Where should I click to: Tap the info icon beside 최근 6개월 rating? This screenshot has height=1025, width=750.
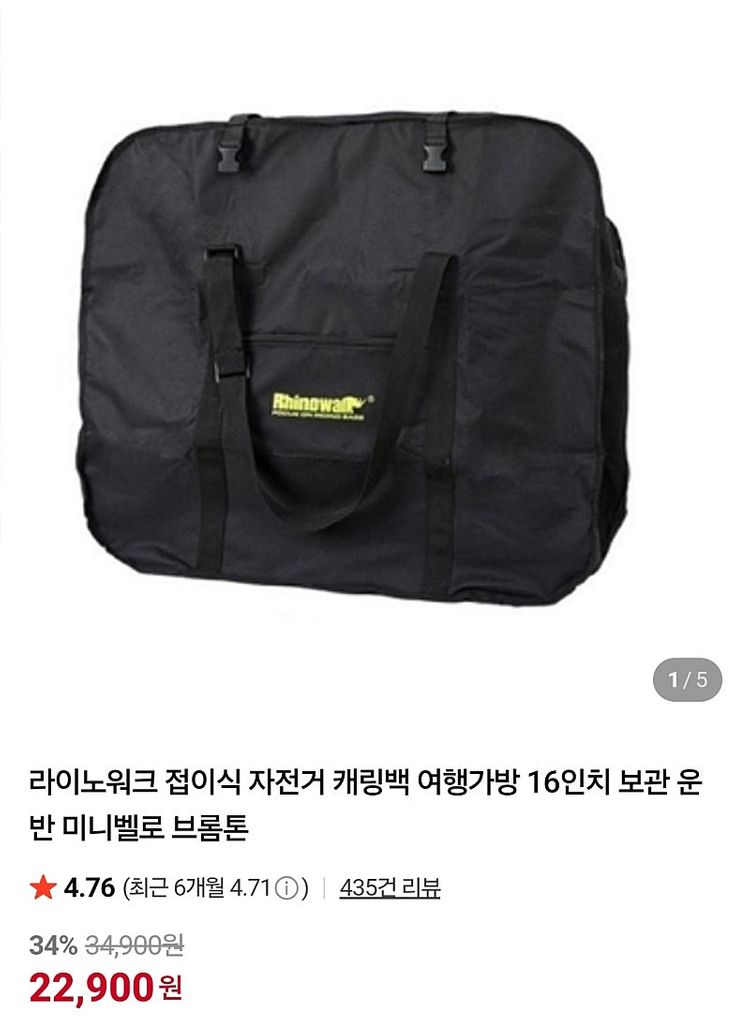[x=286, y=889]
